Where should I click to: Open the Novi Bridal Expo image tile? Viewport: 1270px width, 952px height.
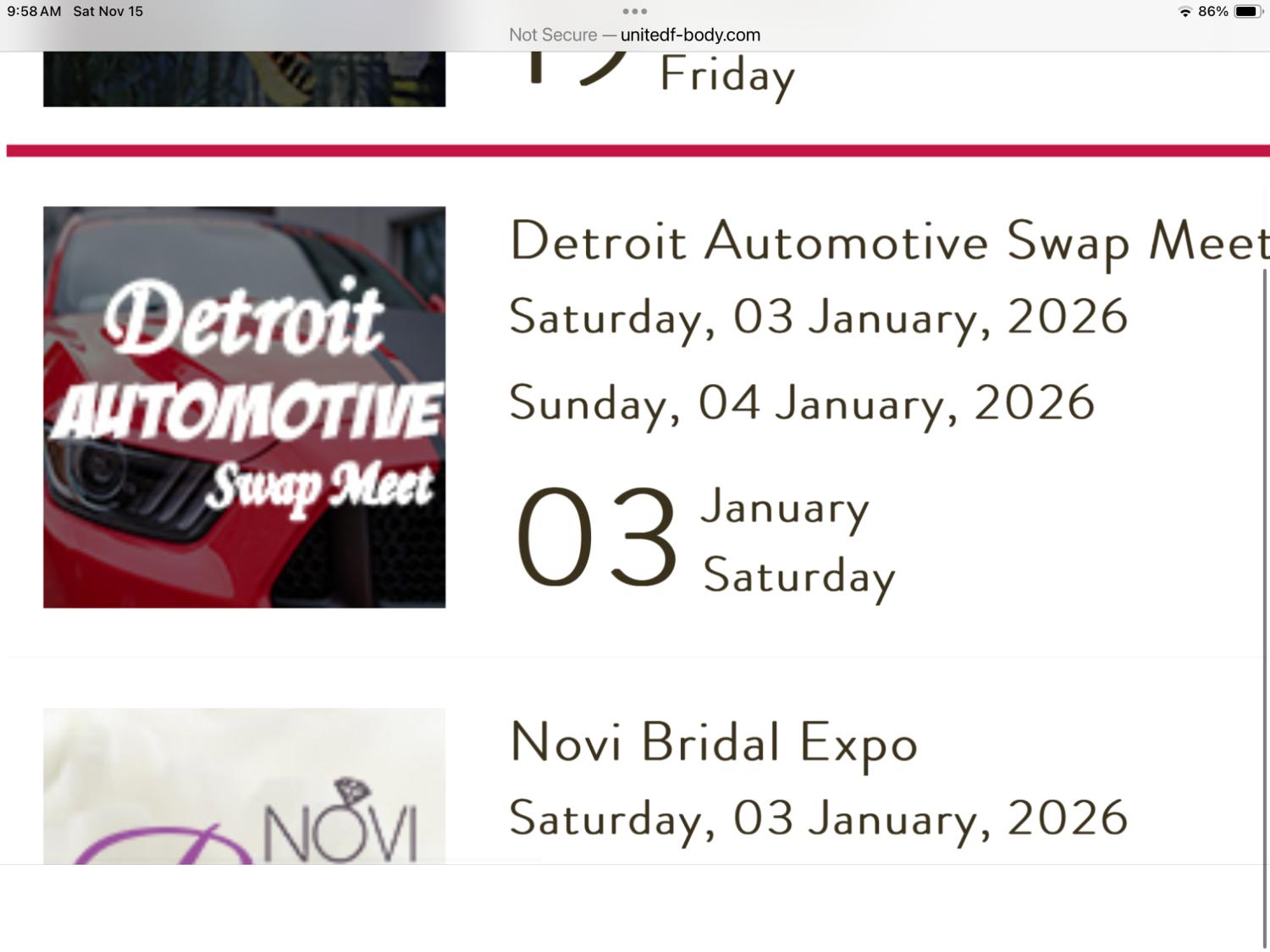click(x=244, y=786)
